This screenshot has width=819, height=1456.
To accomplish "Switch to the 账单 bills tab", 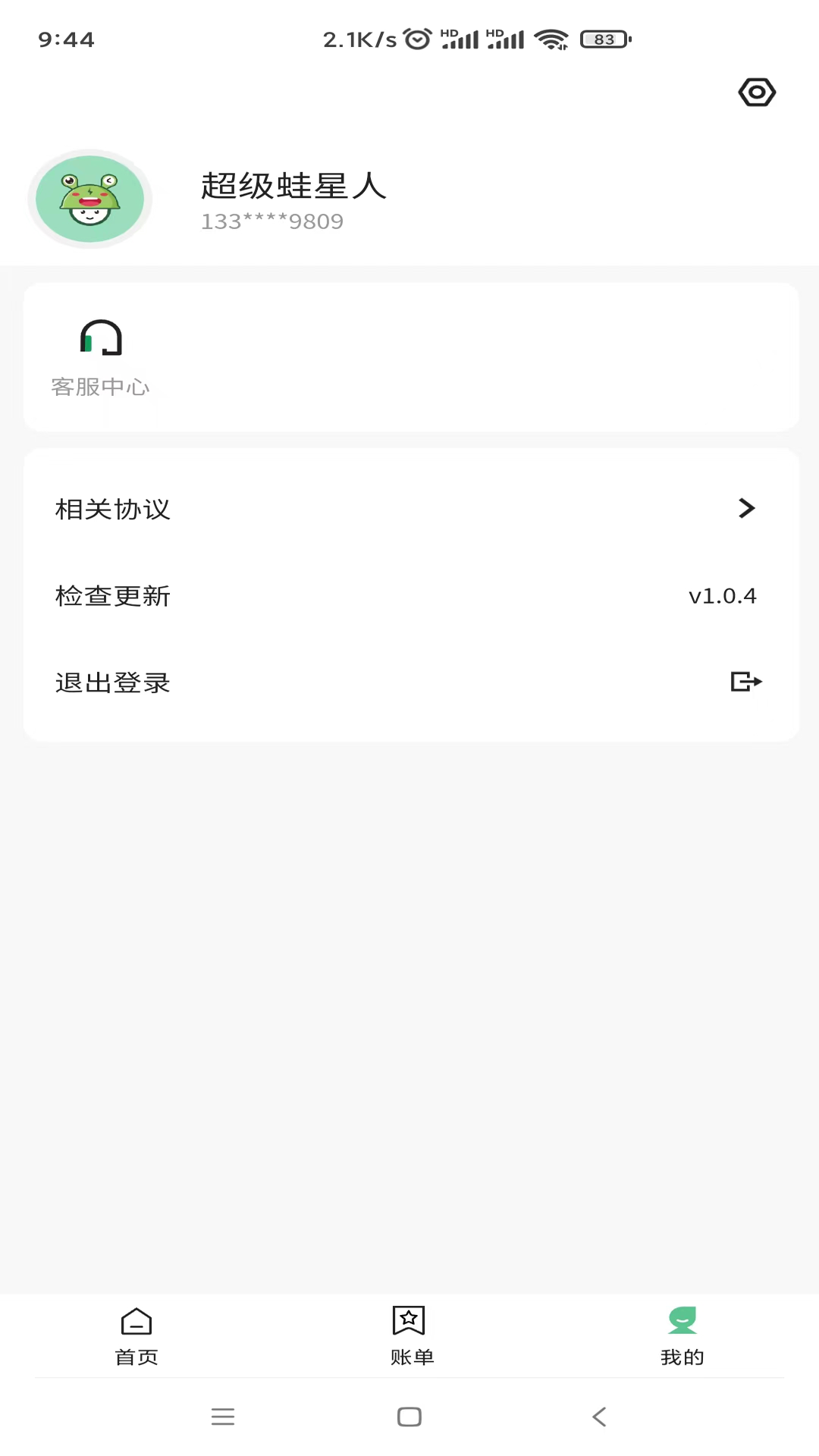I will (411, 1336).
